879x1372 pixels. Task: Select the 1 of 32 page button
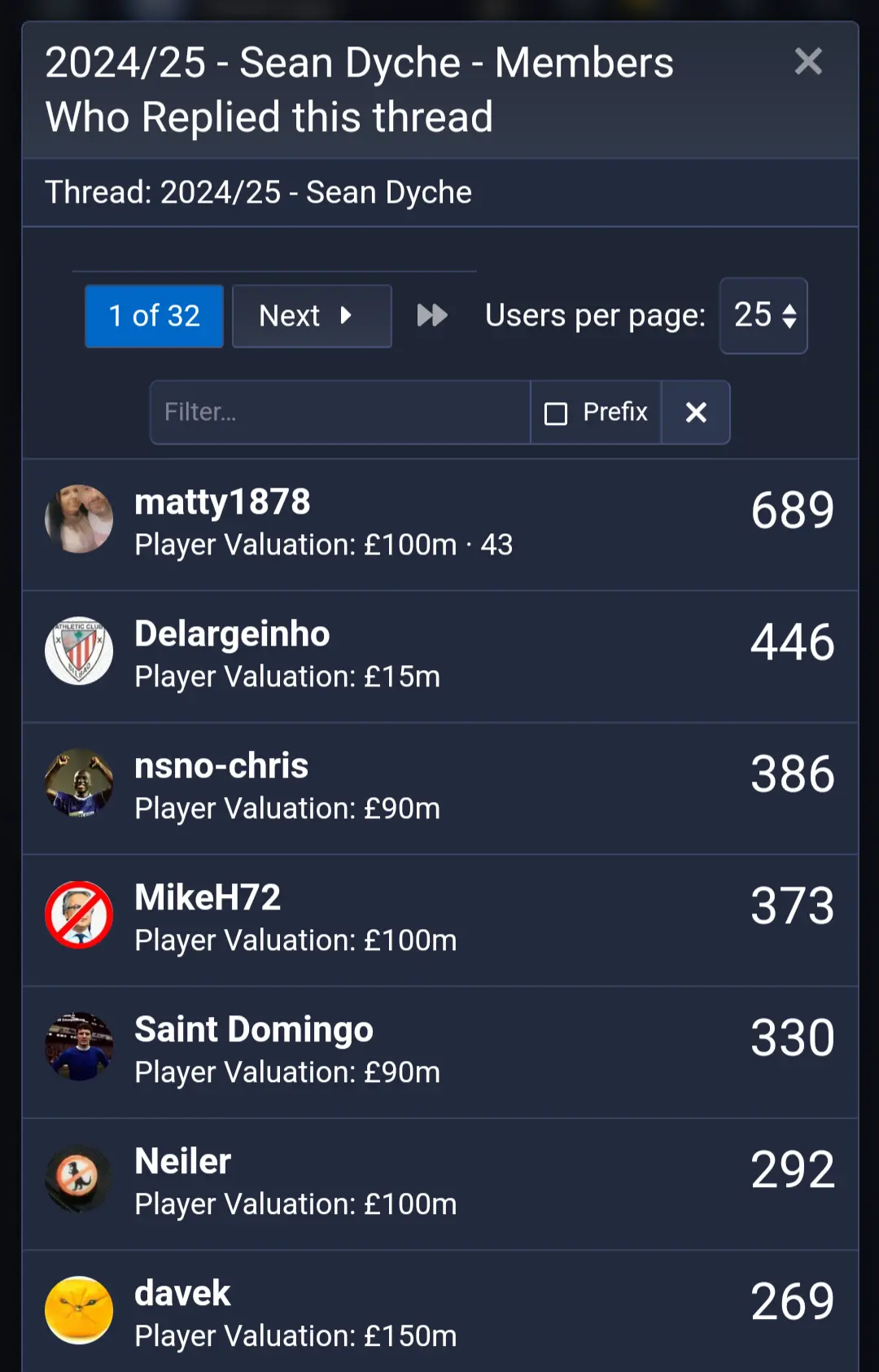pos(155,316)
